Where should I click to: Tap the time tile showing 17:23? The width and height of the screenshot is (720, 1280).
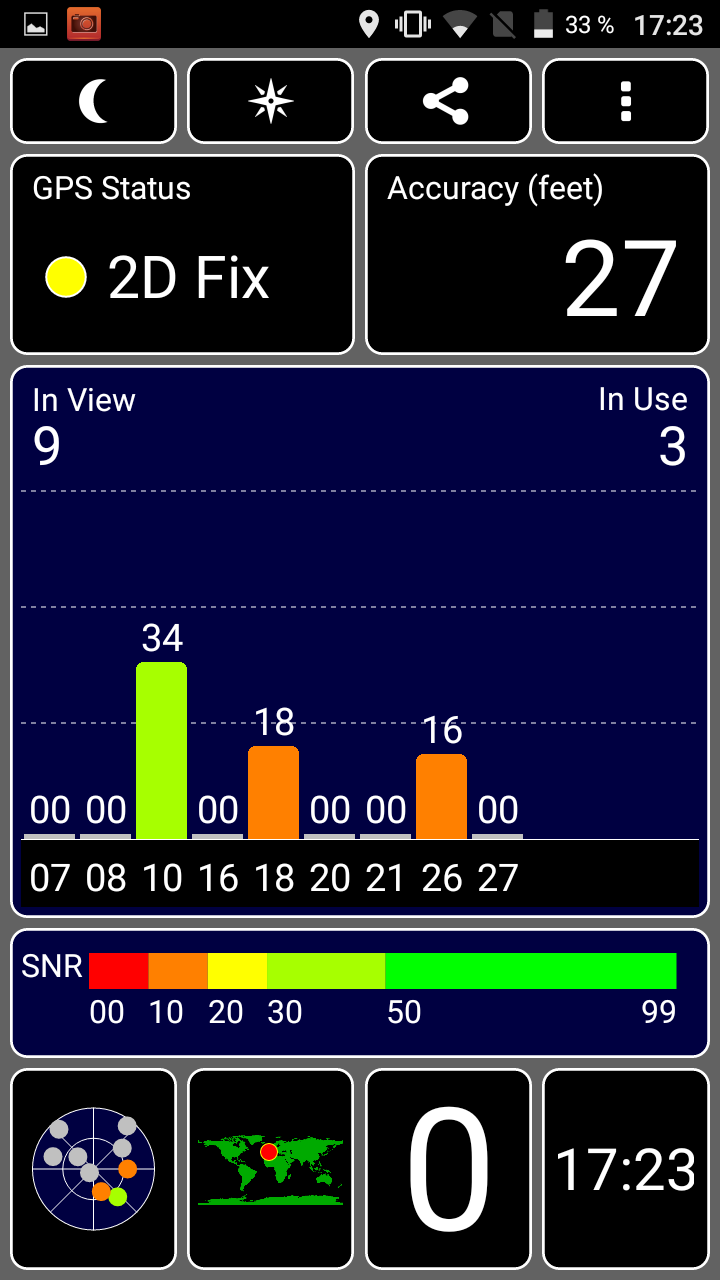[x=626, y=1169]
